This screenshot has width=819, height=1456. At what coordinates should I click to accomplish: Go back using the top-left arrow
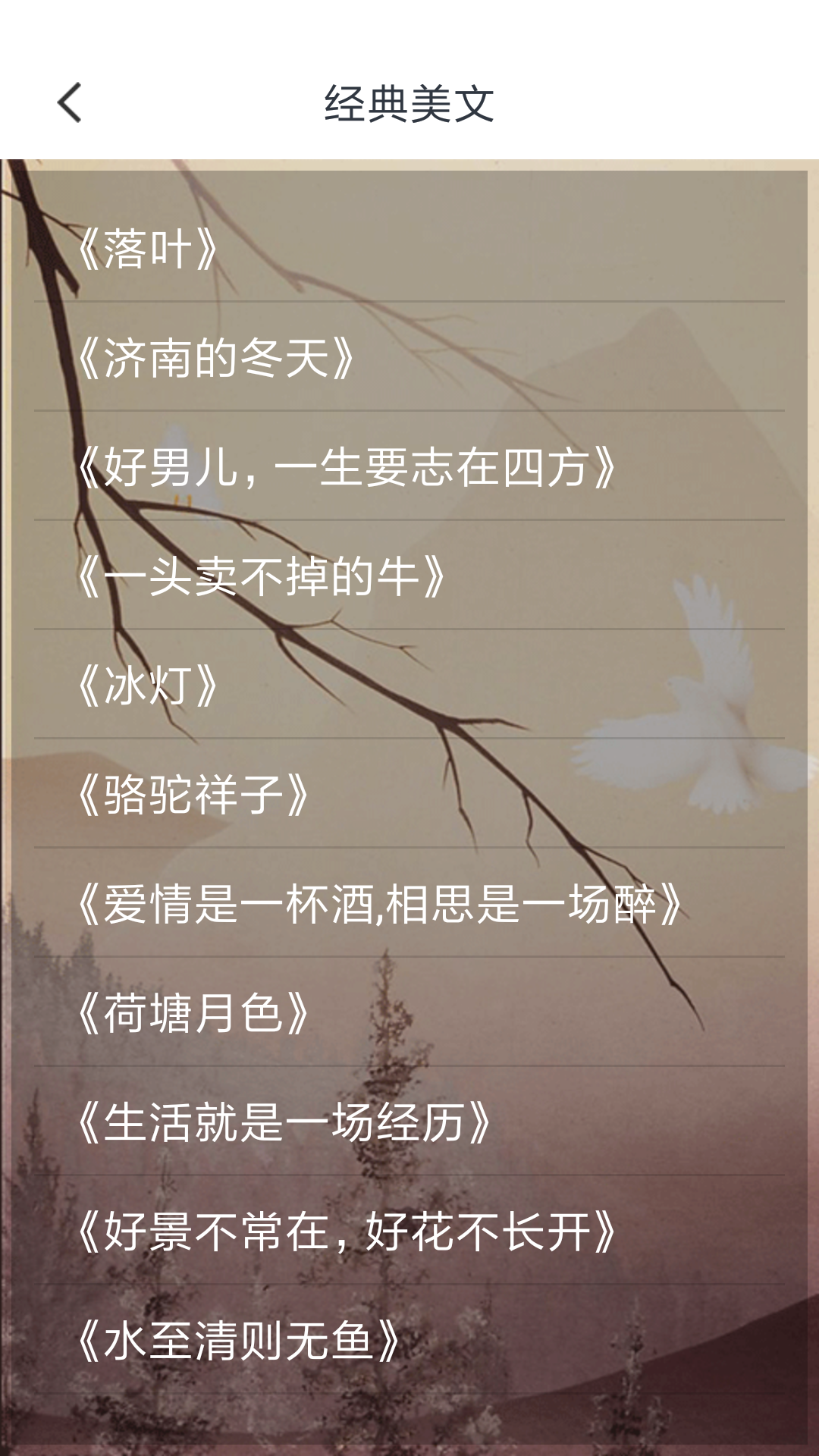pyautogui.click(x=70, y=103)
